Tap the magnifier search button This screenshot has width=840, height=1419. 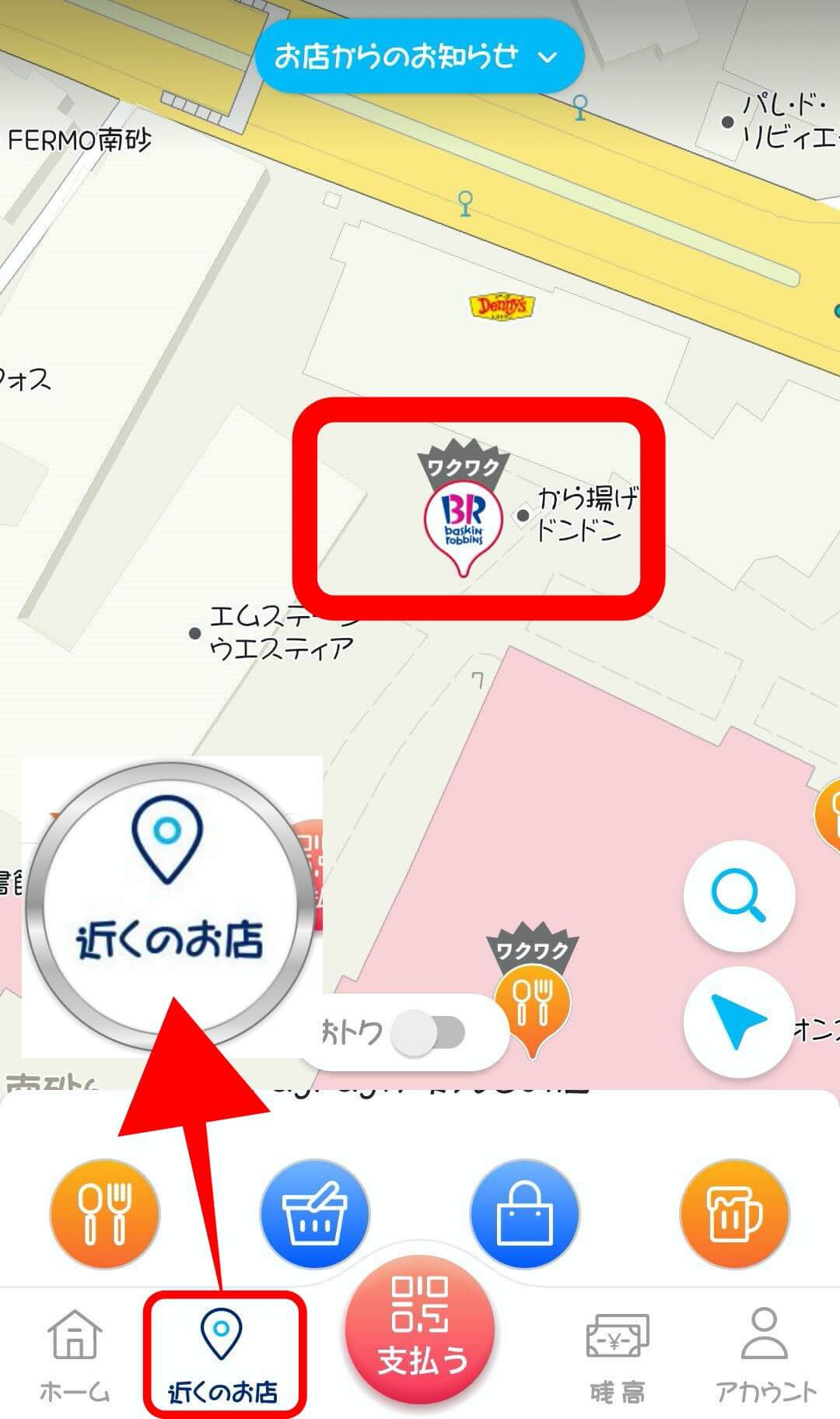coord(739,896)
